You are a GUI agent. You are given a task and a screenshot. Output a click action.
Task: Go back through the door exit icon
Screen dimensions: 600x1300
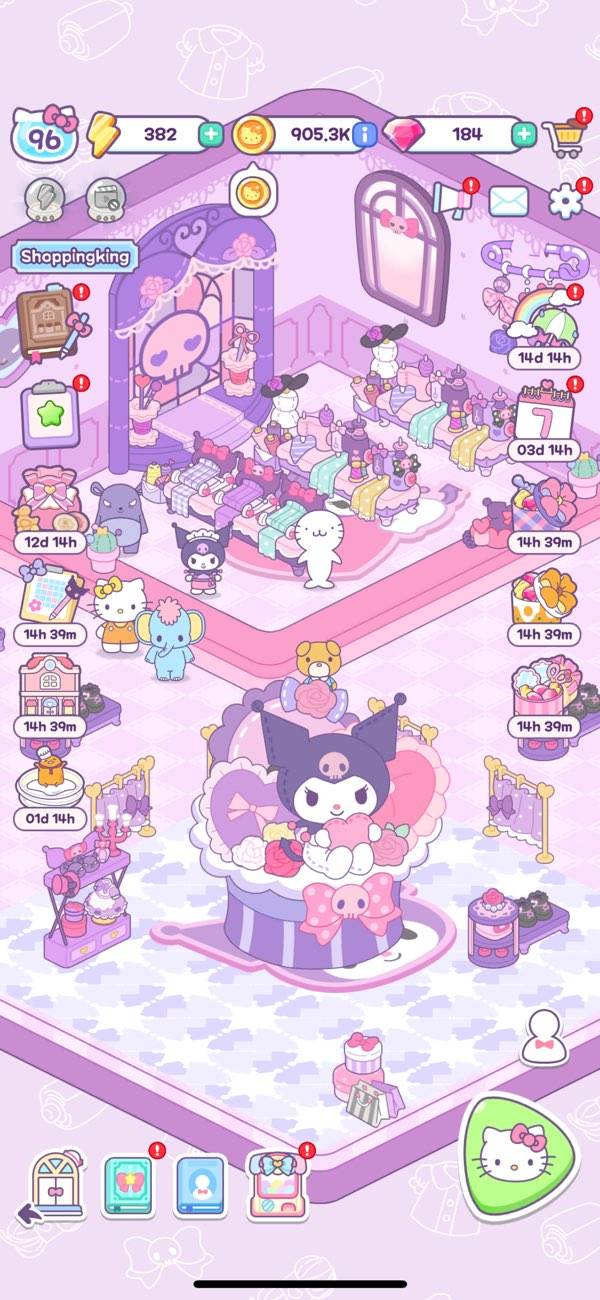(x=52, y=1186)
